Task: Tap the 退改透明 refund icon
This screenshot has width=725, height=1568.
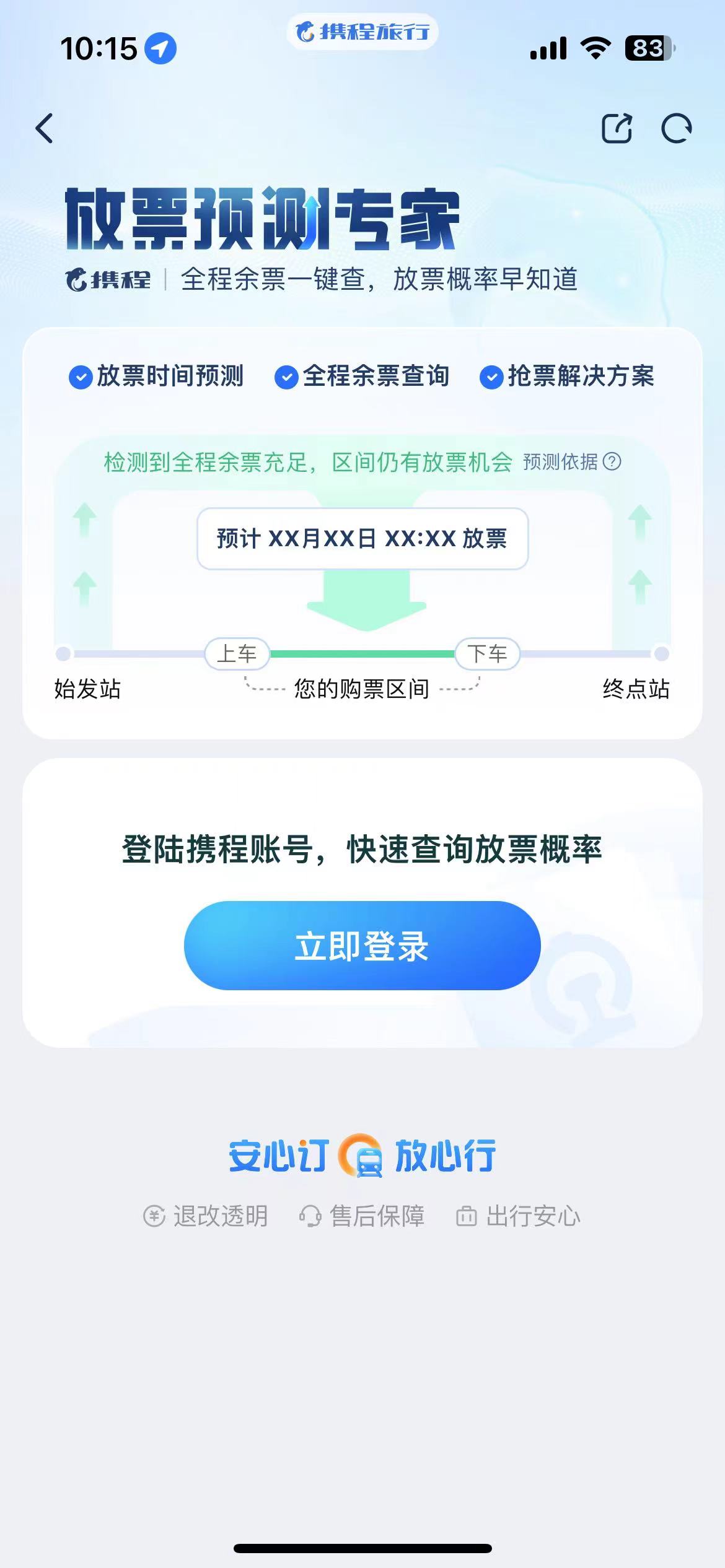Action: coord(156,1216)
